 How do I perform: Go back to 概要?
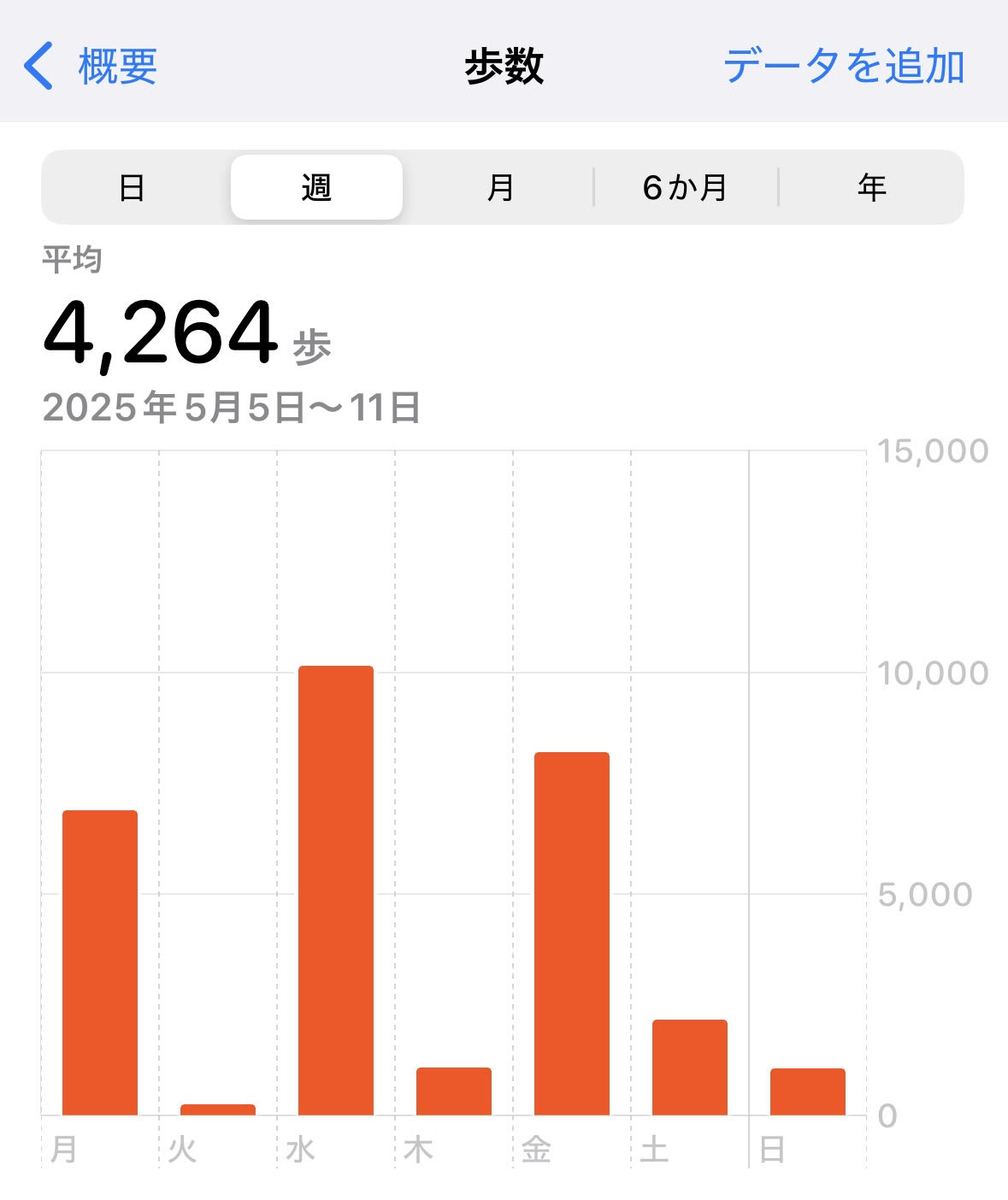click(92, 67)
